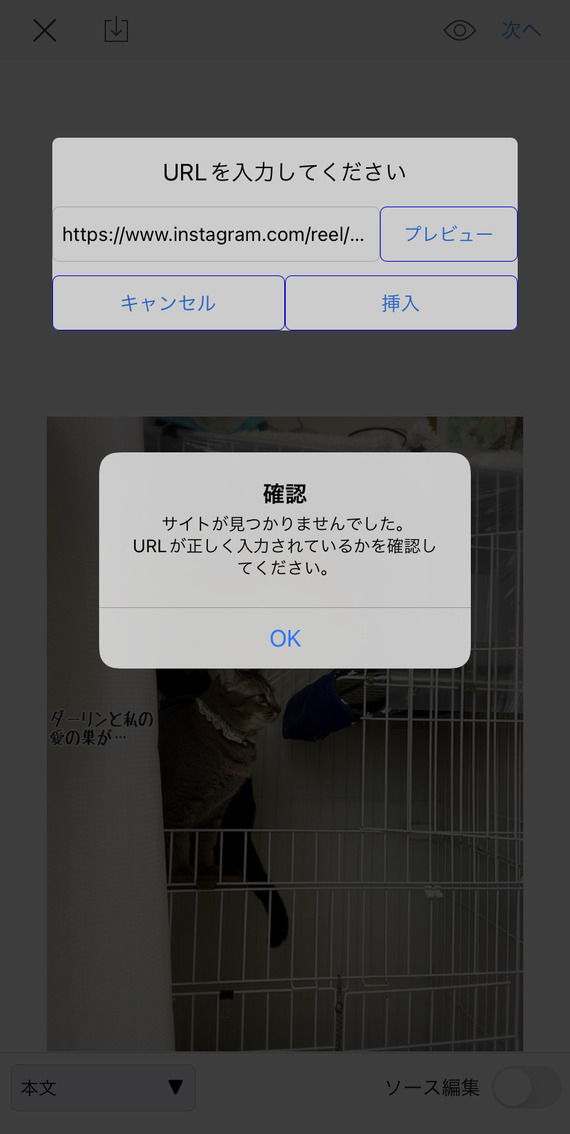Viewport: 570px width, 1134px height.
Task: Cancel URL entry with キャンセル
Action: pyautogui.click(x=169, y=302)
